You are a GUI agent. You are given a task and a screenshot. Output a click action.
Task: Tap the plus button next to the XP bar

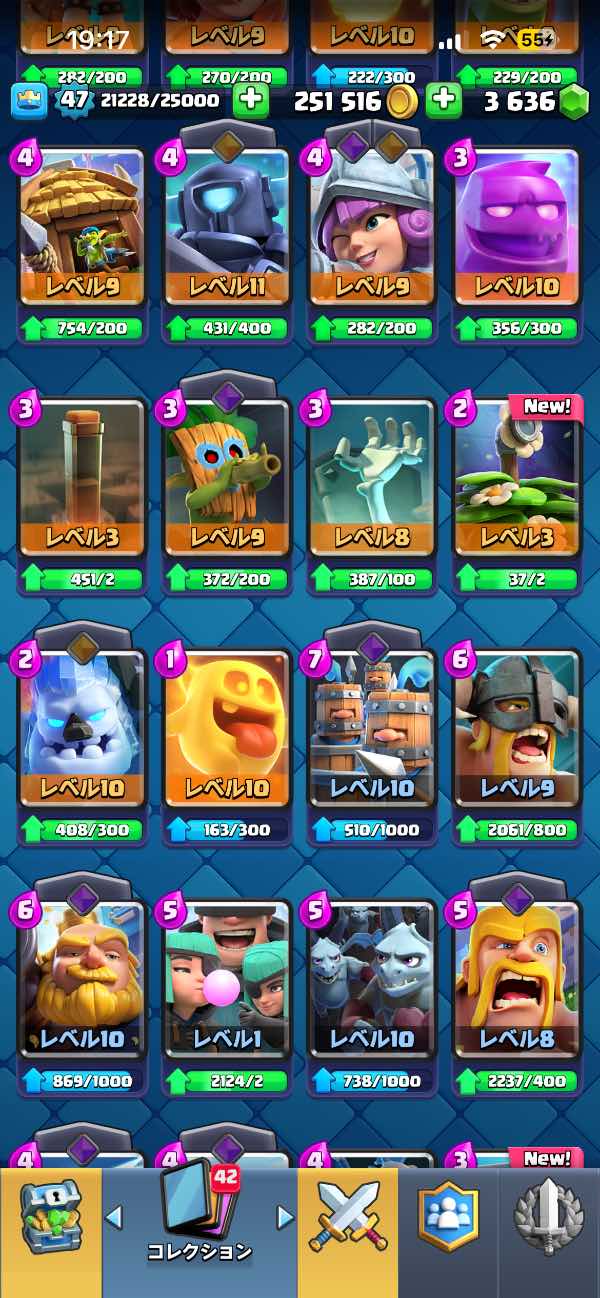coord(250,100)
